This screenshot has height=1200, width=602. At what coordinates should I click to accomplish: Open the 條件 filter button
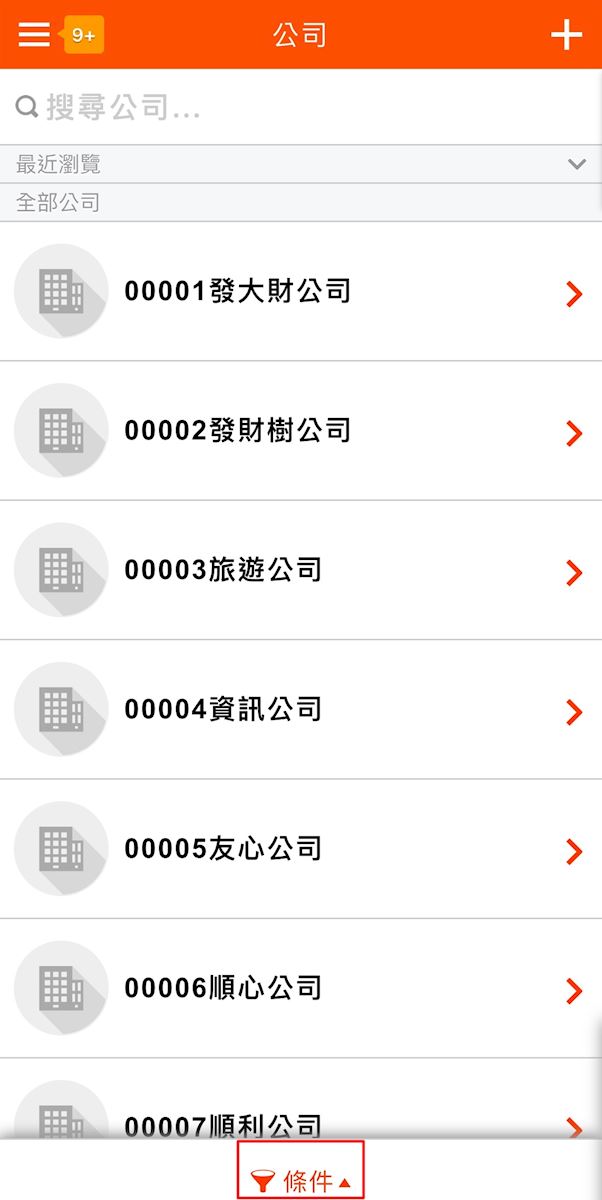[301, 1181]
